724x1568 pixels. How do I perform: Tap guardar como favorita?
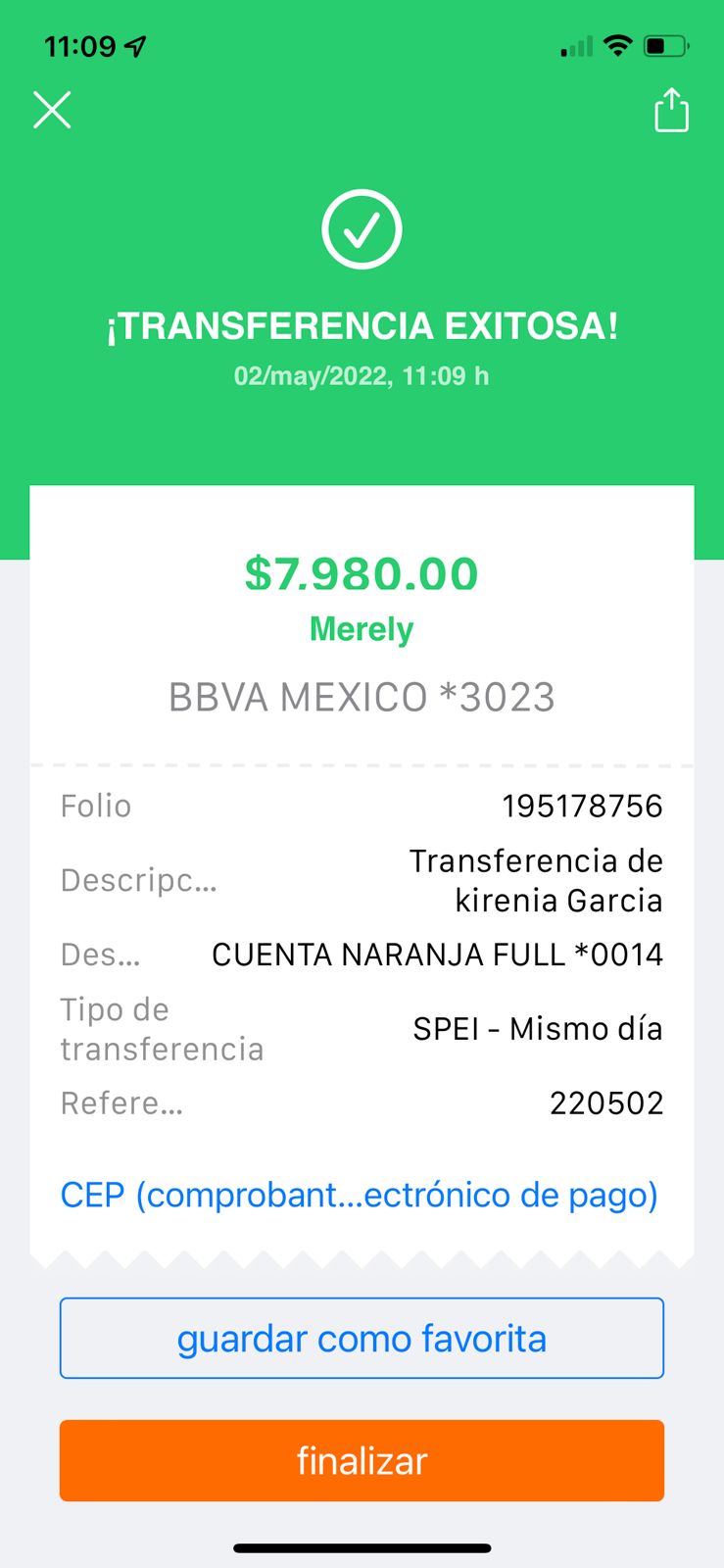tap(362, 1339)
